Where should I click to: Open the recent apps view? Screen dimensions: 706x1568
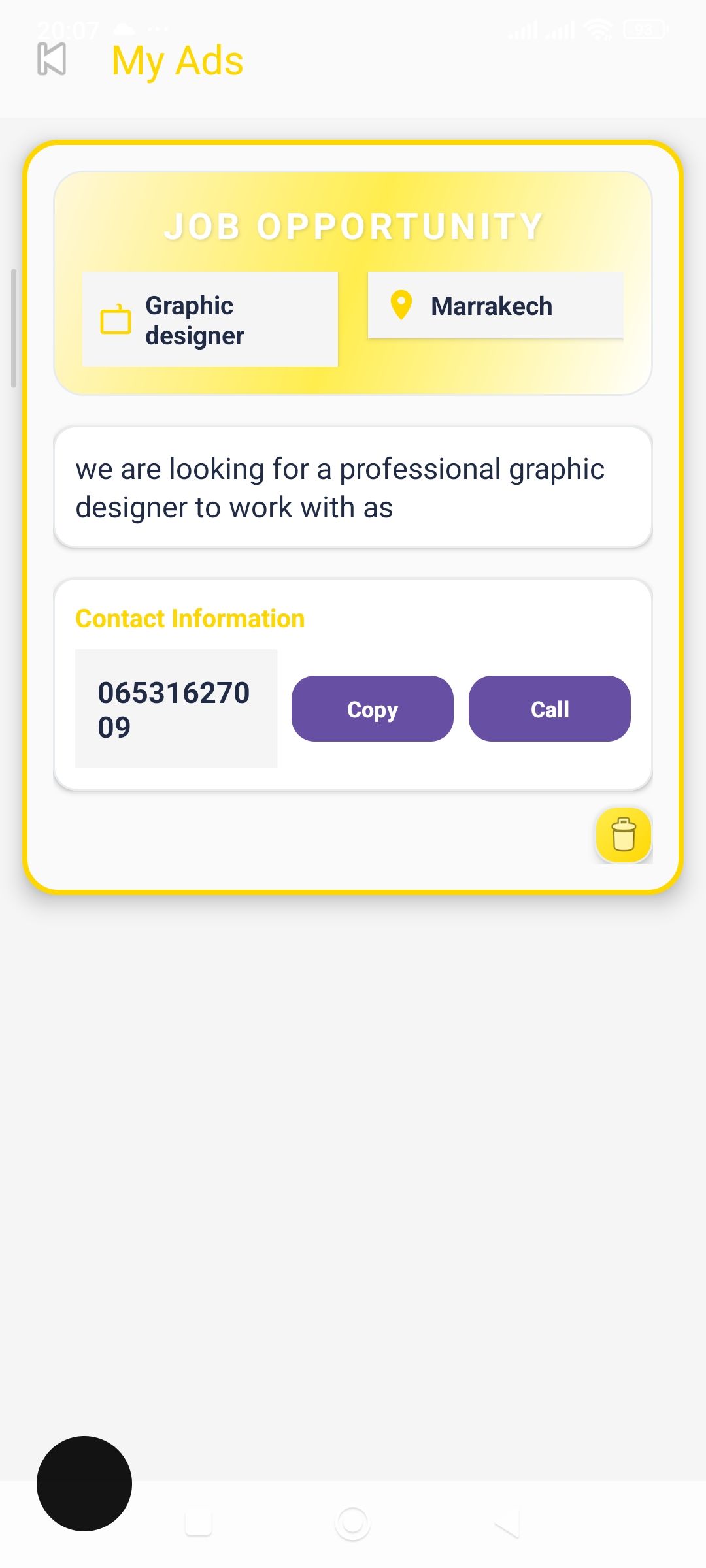(x=198, y=1523)
